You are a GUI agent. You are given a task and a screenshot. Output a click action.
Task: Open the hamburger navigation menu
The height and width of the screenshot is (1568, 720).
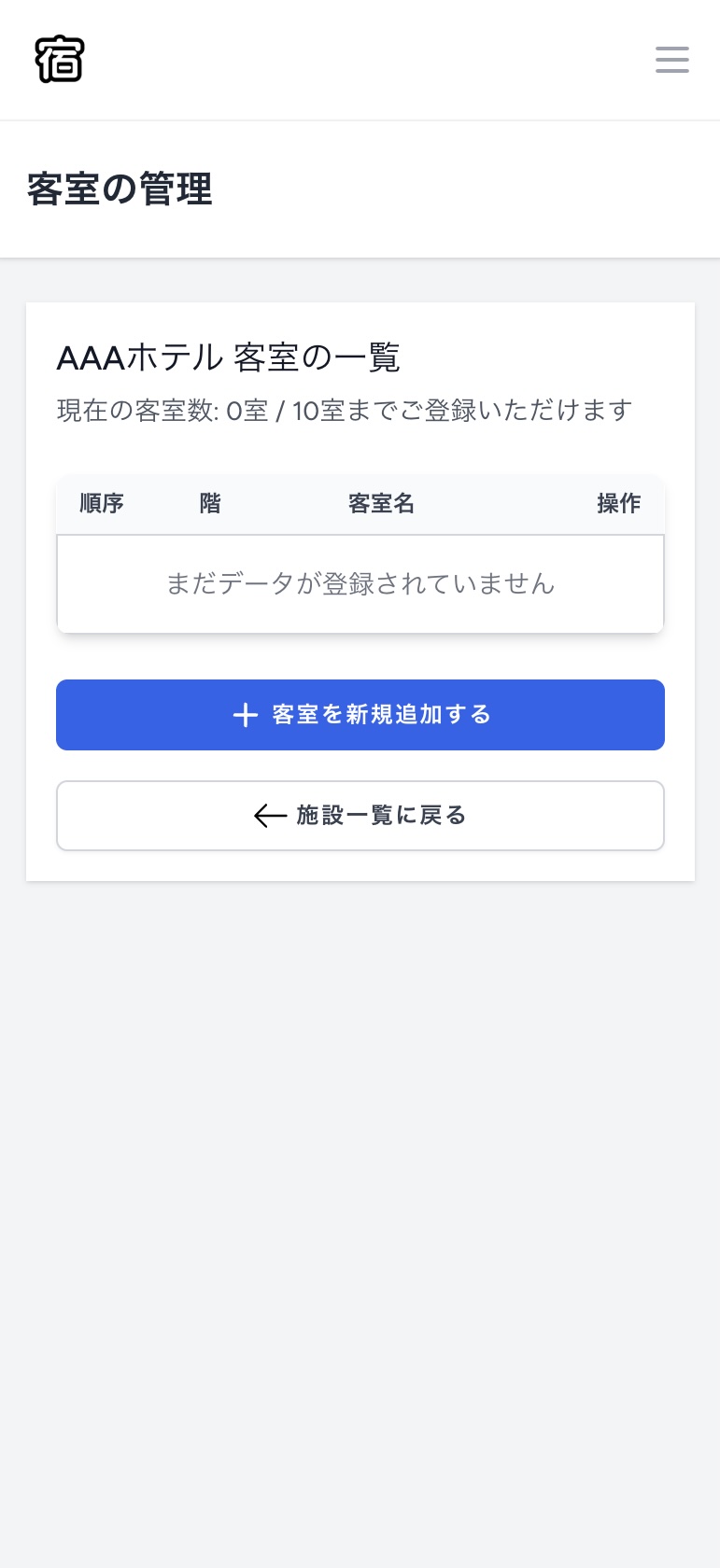pos(671,59)
